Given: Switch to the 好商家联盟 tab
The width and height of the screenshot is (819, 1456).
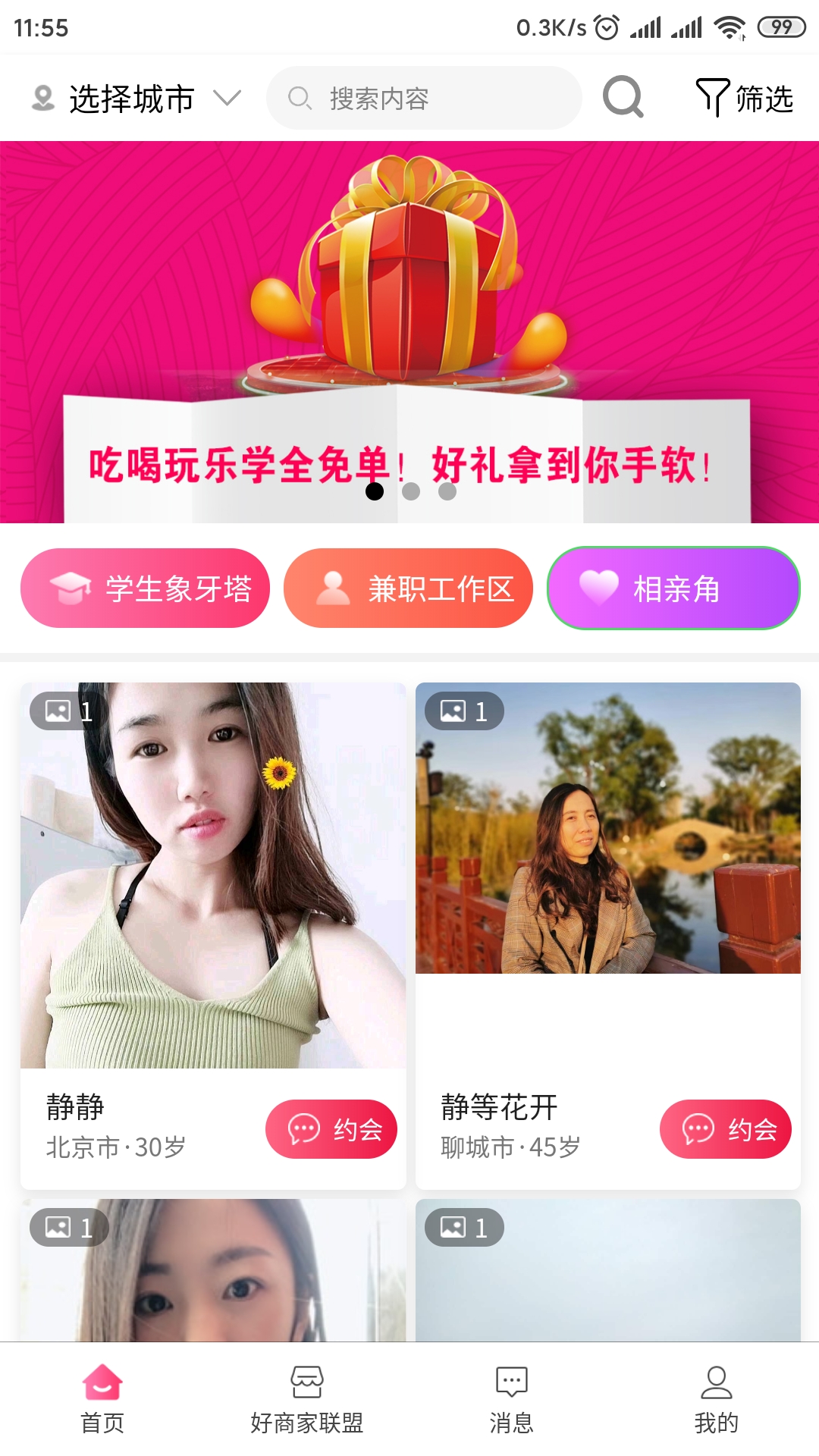Looking at the screenshot, I should [x=307, y=1399].
